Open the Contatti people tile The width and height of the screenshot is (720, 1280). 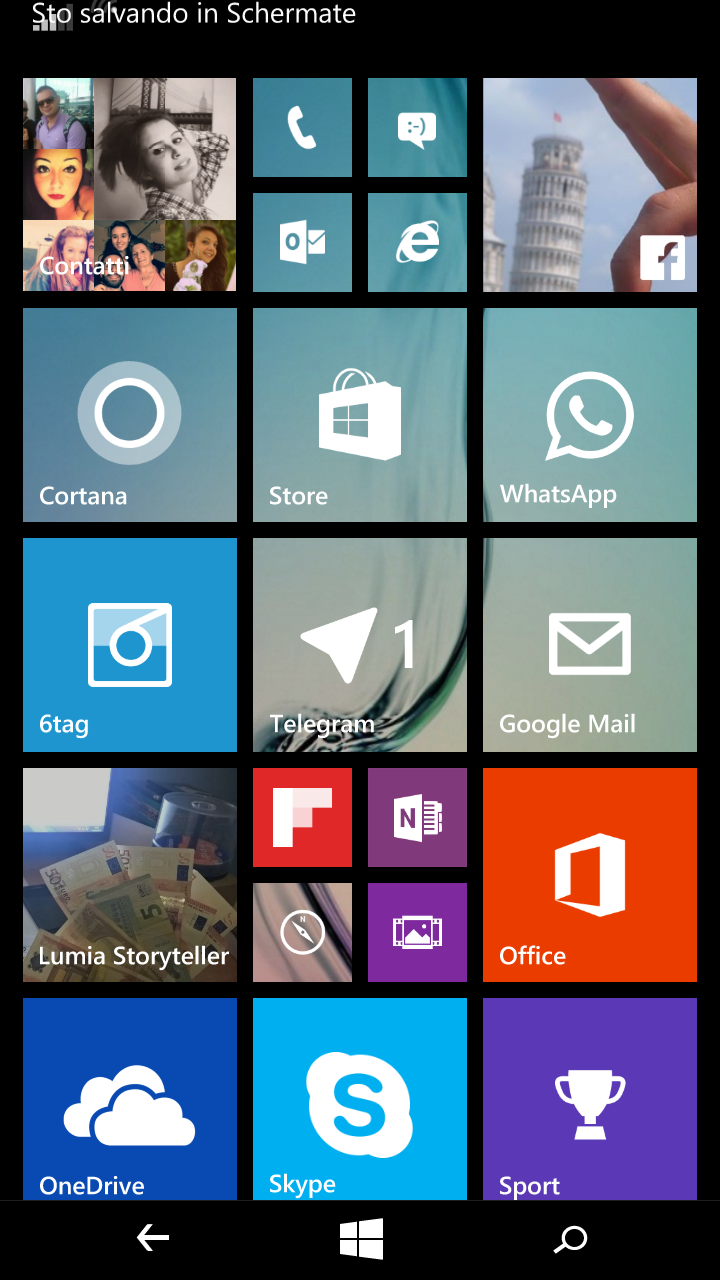[x=130, y=185]
